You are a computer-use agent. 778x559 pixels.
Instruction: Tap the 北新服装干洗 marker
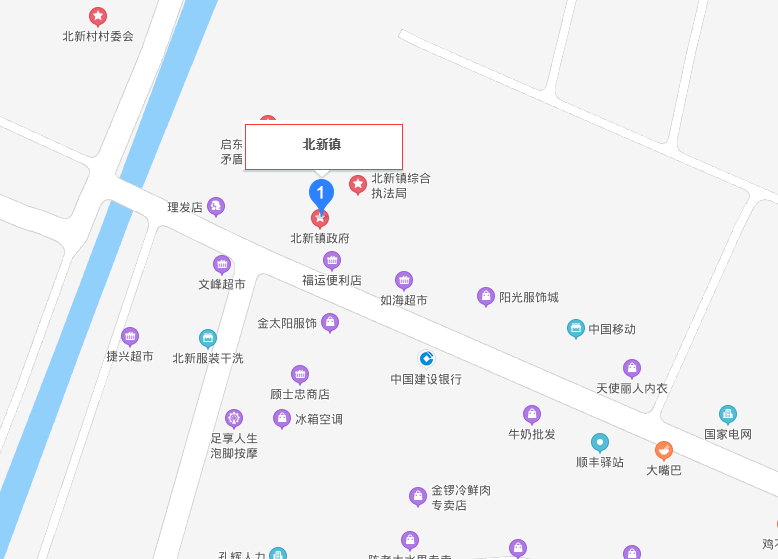click(x=208, y=339)
